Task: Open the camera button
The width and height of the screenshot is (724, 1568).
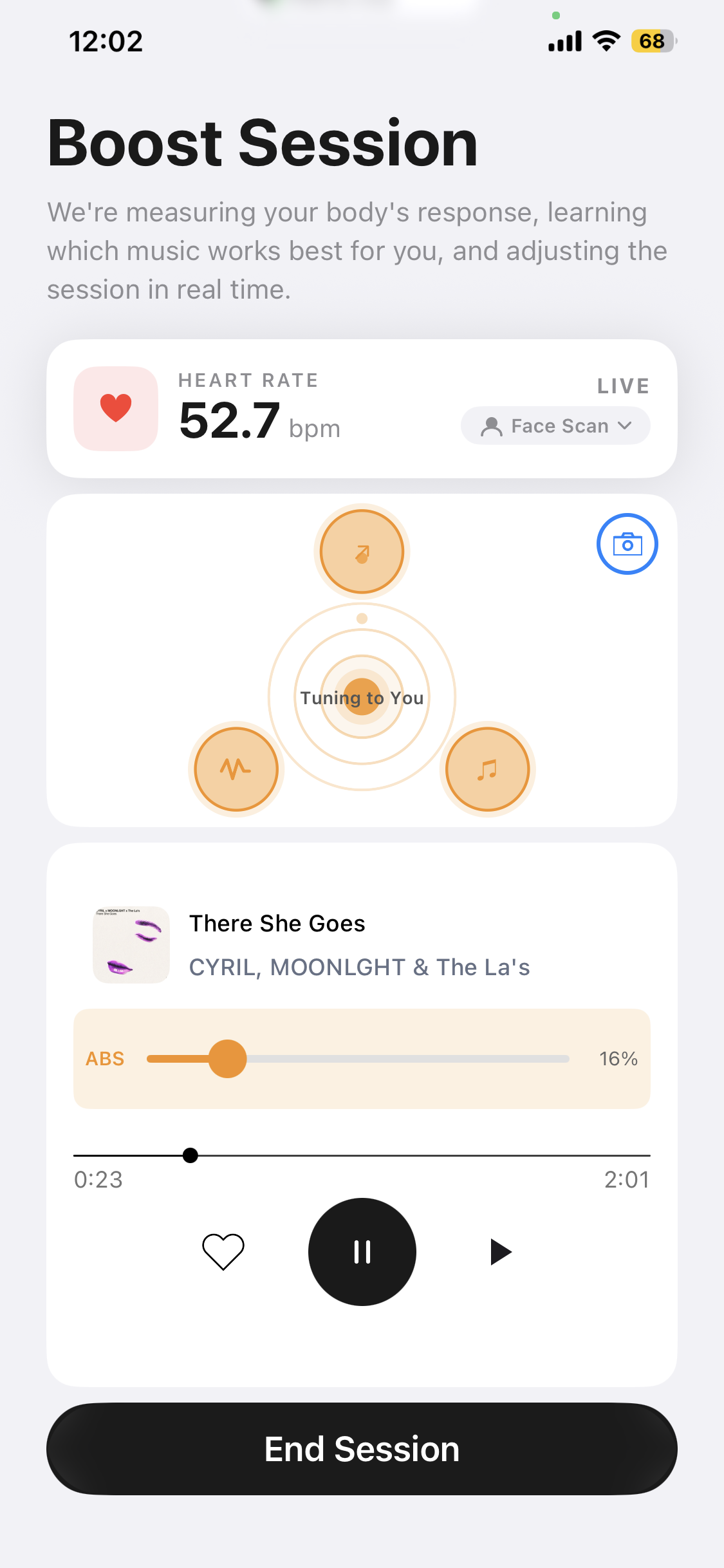Action: click(x=627, y=544)
